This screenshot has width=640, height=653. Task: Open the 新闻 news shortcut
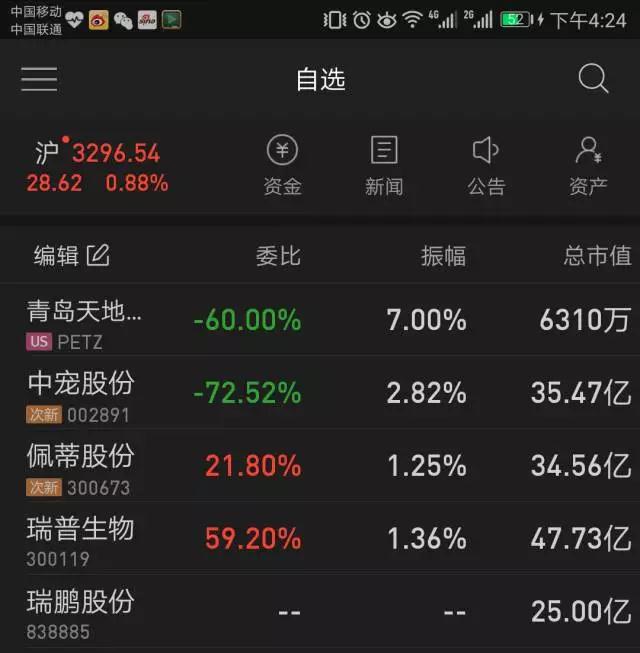(x=384, y=166)
